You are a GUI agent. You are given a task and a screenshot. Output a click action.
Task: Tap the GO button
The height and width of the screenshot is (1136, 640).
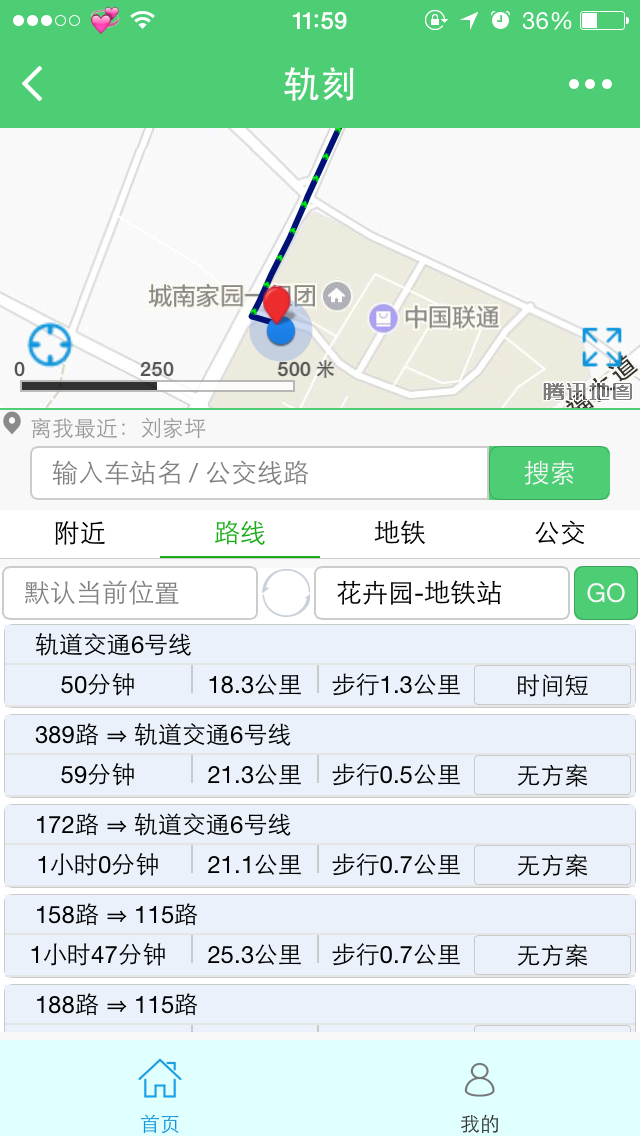pyautogui.click(x=606, y=593)
